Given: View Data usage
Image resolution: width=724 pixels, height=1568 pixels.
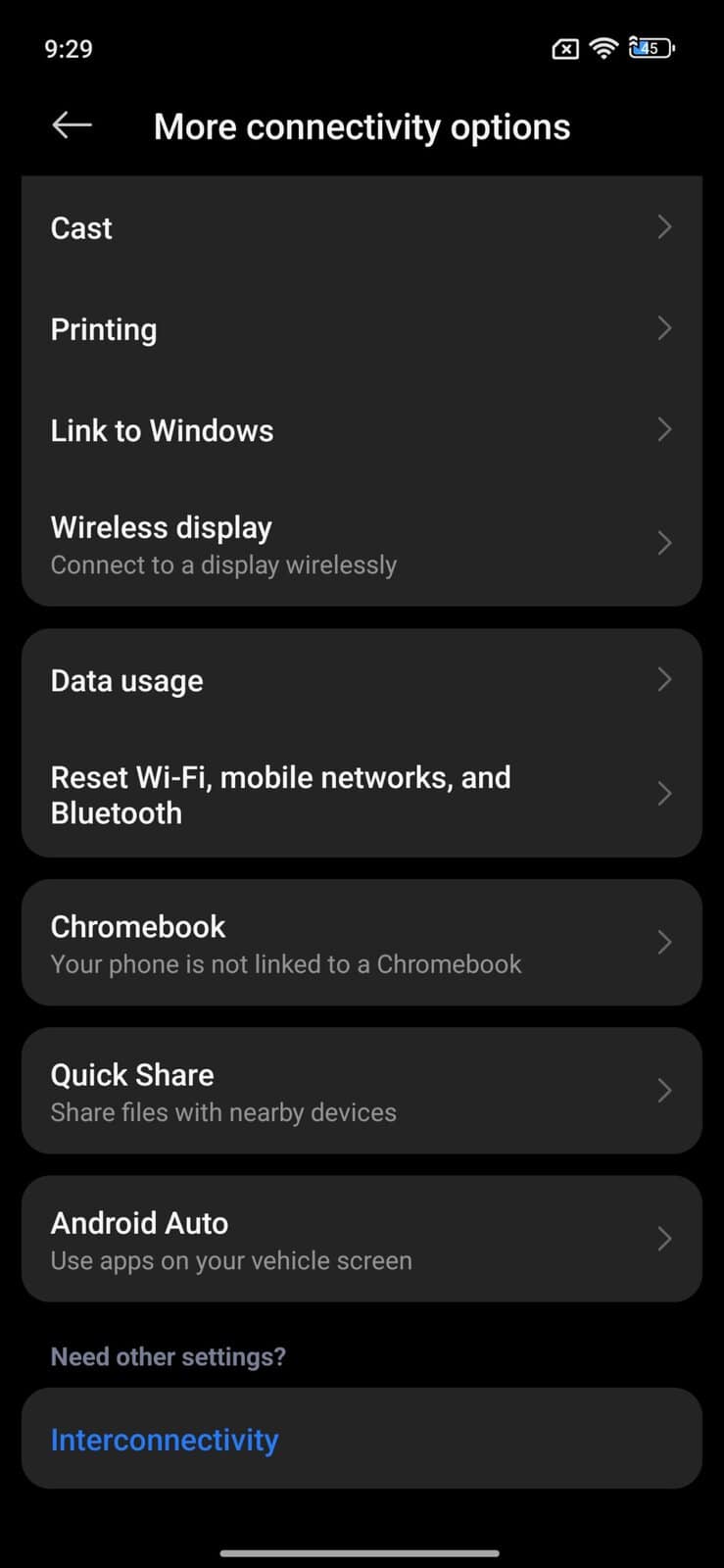Looking at the screenshot, I should pos(361,680).
